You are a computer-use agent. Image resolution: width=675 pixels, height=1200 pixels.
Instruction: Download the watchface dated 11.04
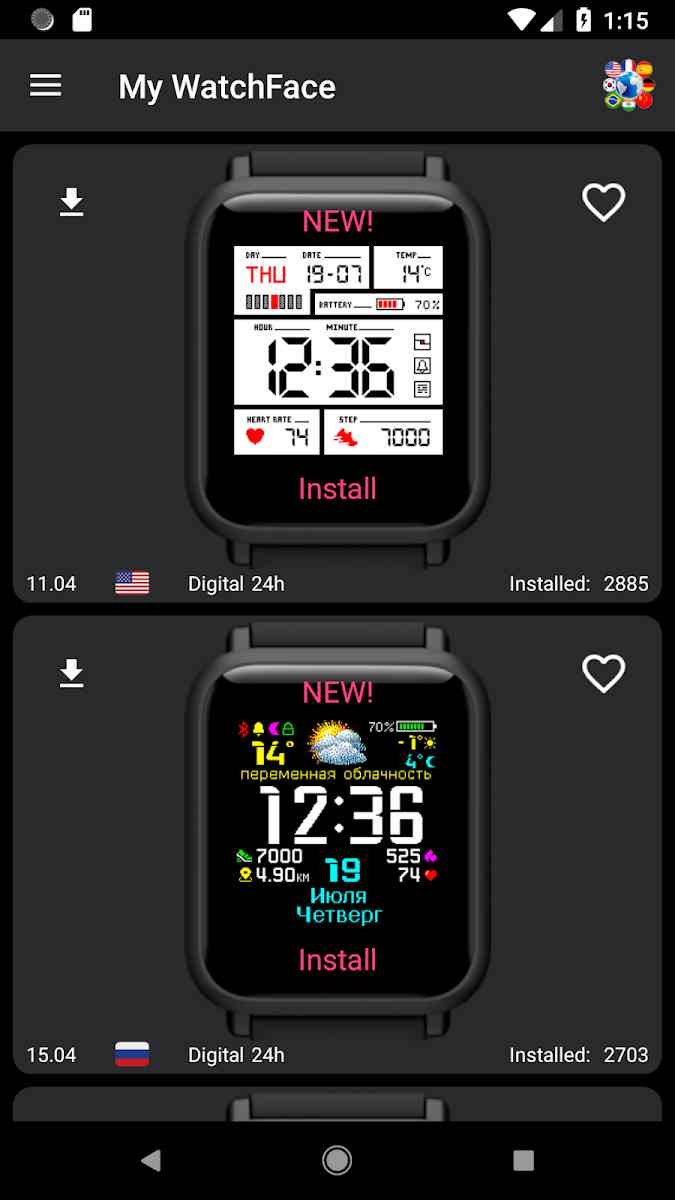click(71, 202)
